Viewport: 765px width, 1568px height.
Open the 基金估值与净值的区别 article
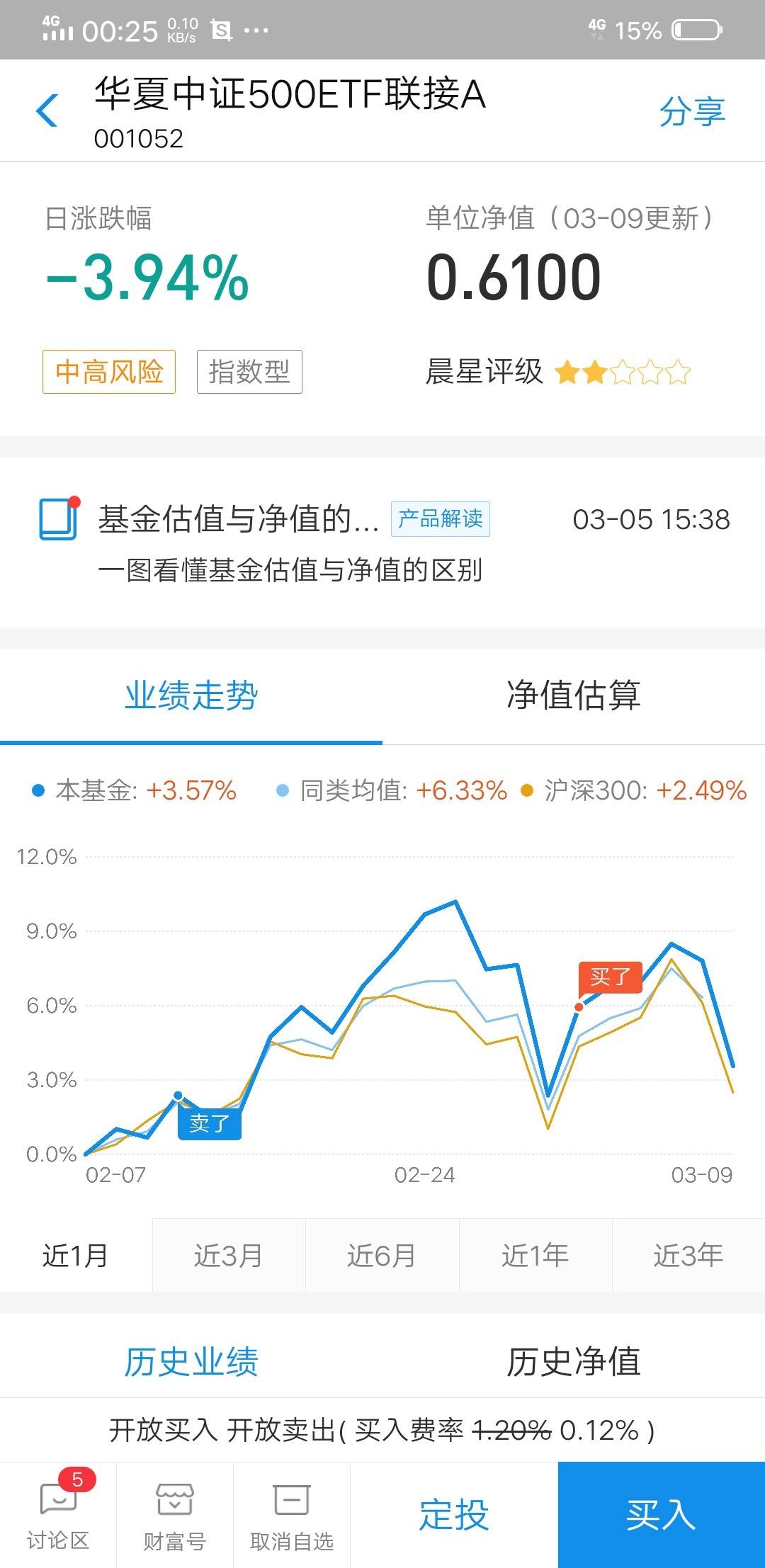tap(382, 542)
